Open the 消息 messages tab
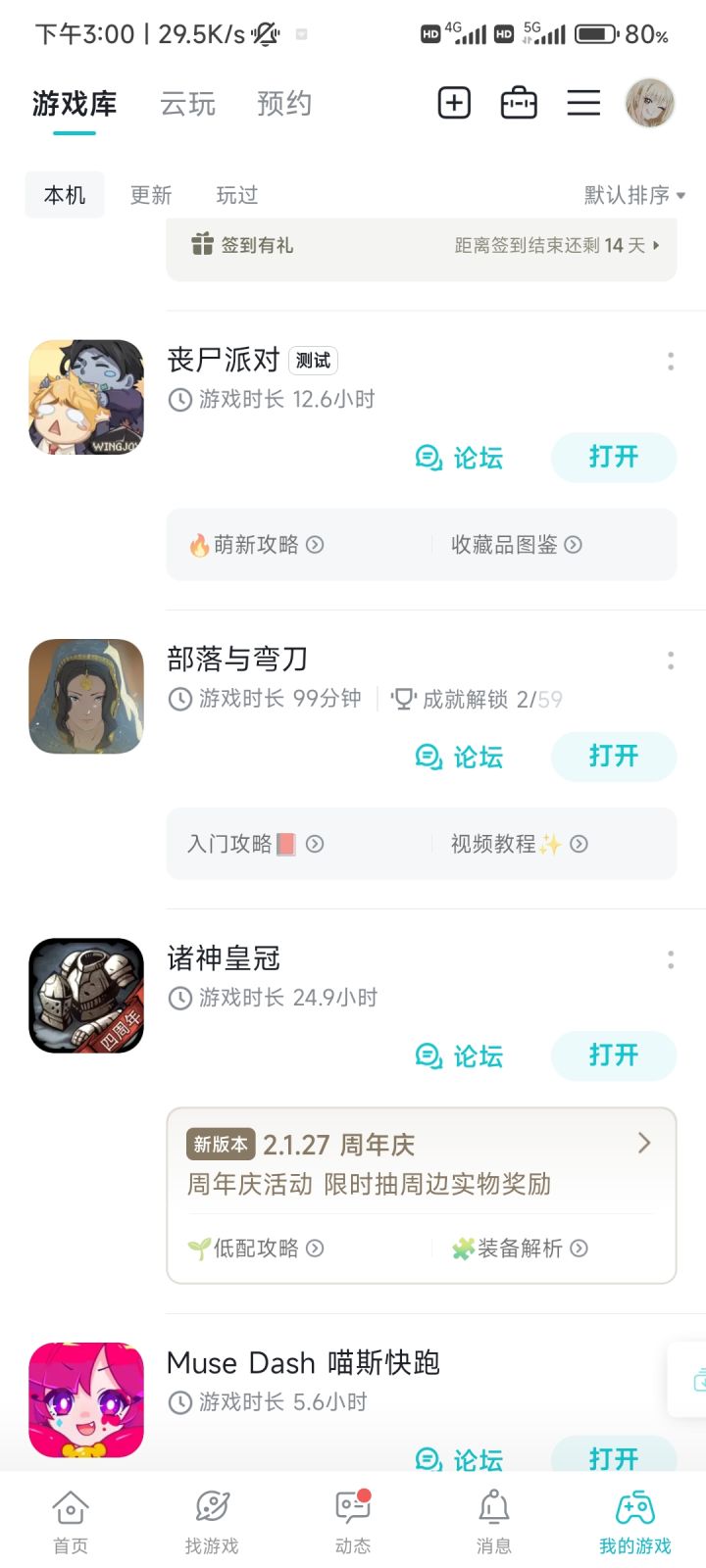The image size is (706, 1568). 493,1522
